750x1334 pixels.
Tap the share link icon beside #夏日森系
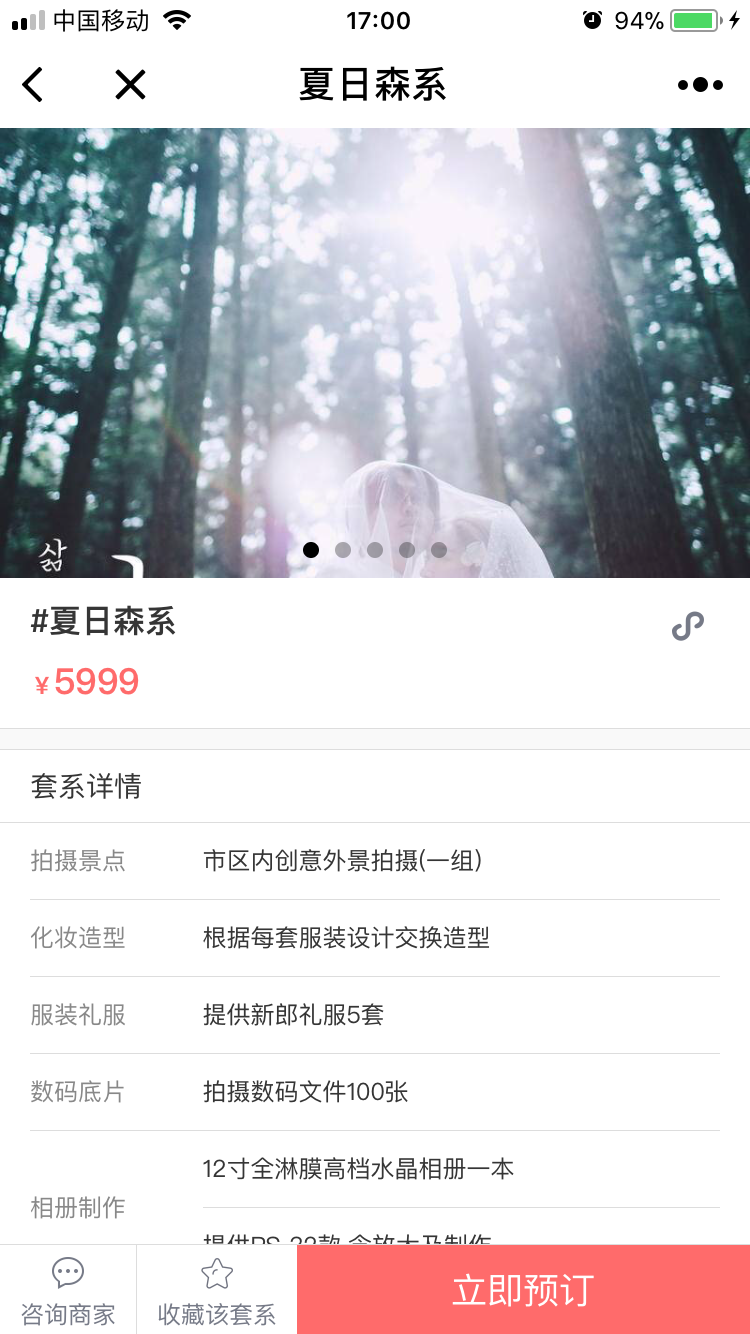[688, 626]
